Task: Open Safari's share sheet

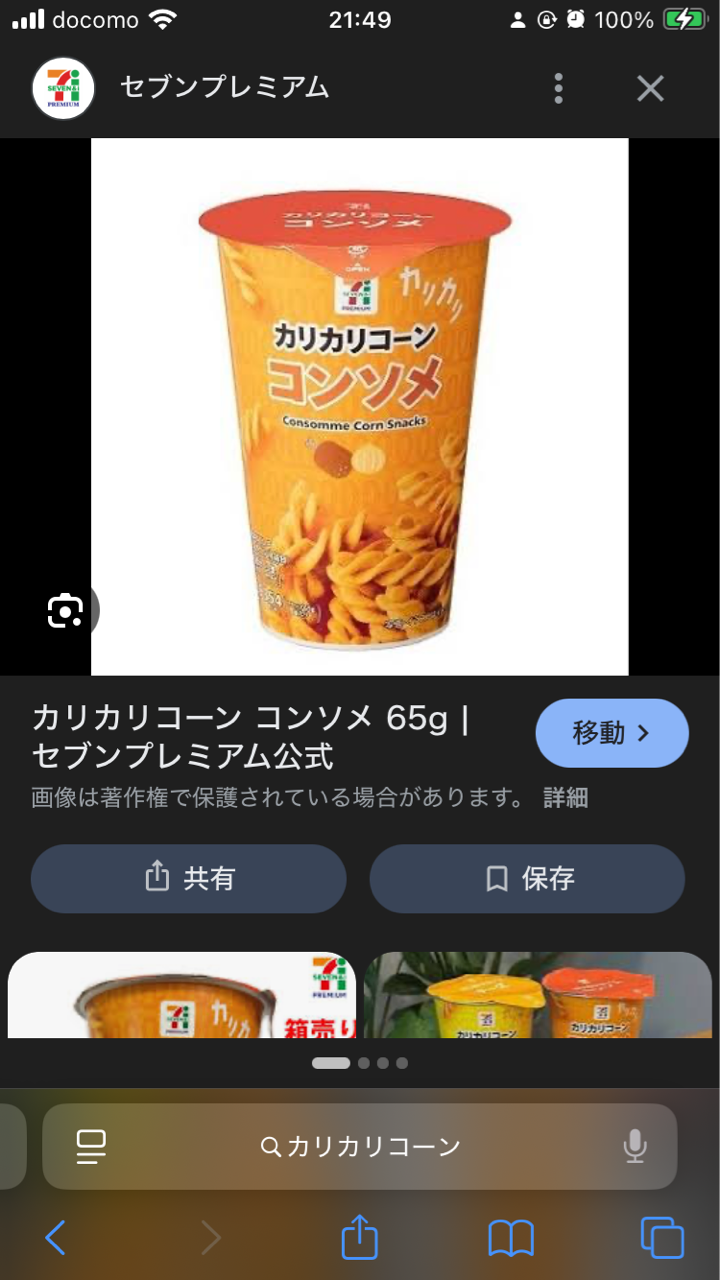Action: pyautogui.click(x=359, y=1238)
